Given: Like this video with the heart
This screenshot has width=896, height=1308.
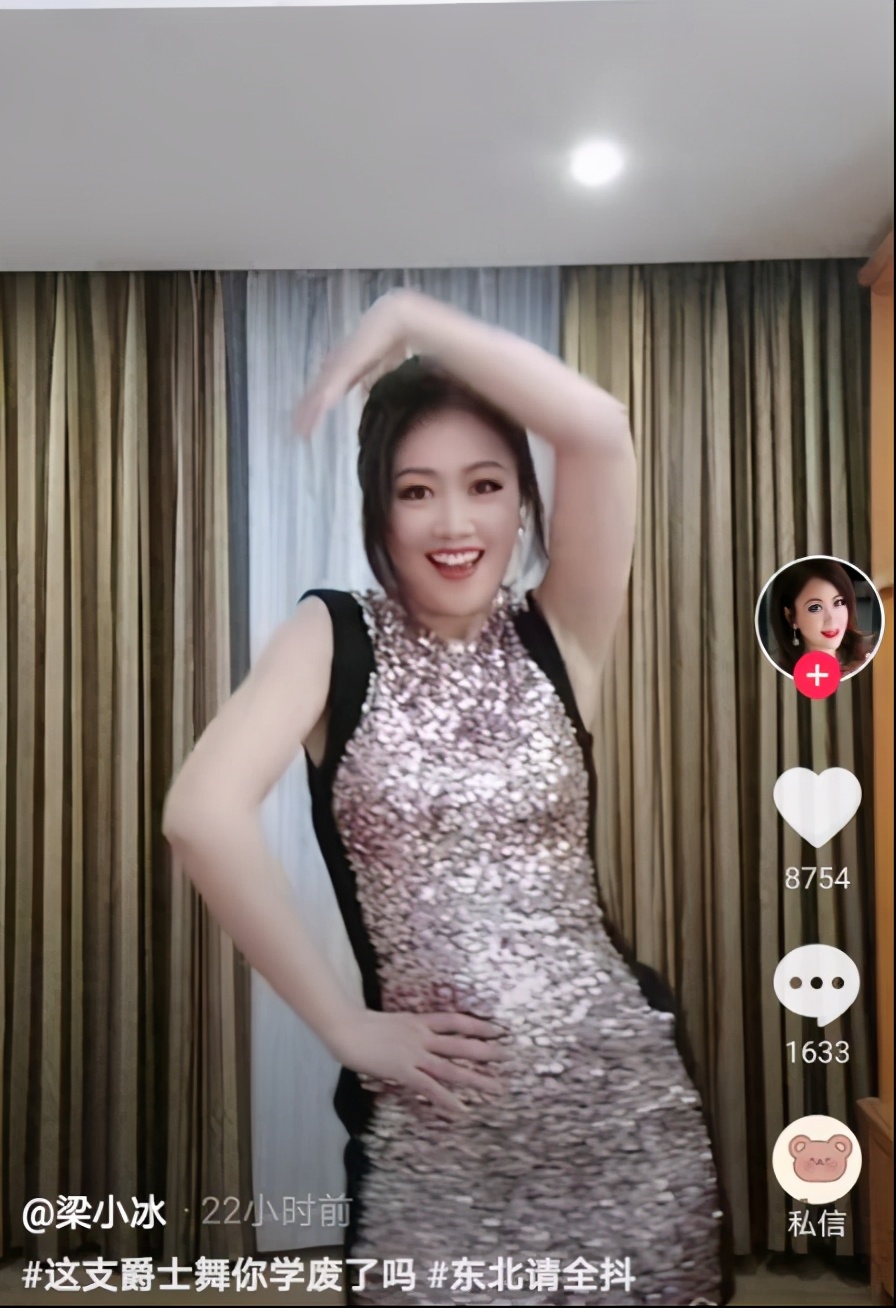Looking at the screenshot, I should [x=817, y=807].
